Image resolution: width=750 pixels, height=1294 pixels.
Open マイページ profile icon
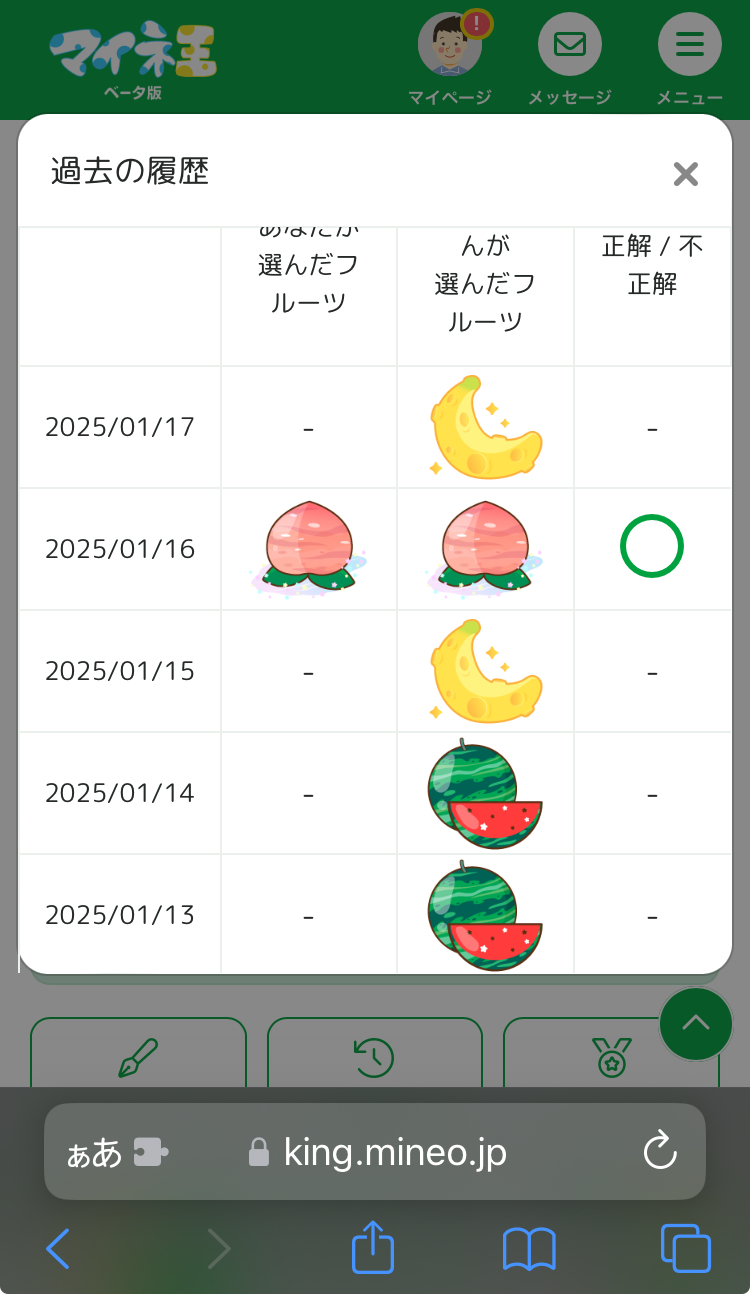point(450,47)
